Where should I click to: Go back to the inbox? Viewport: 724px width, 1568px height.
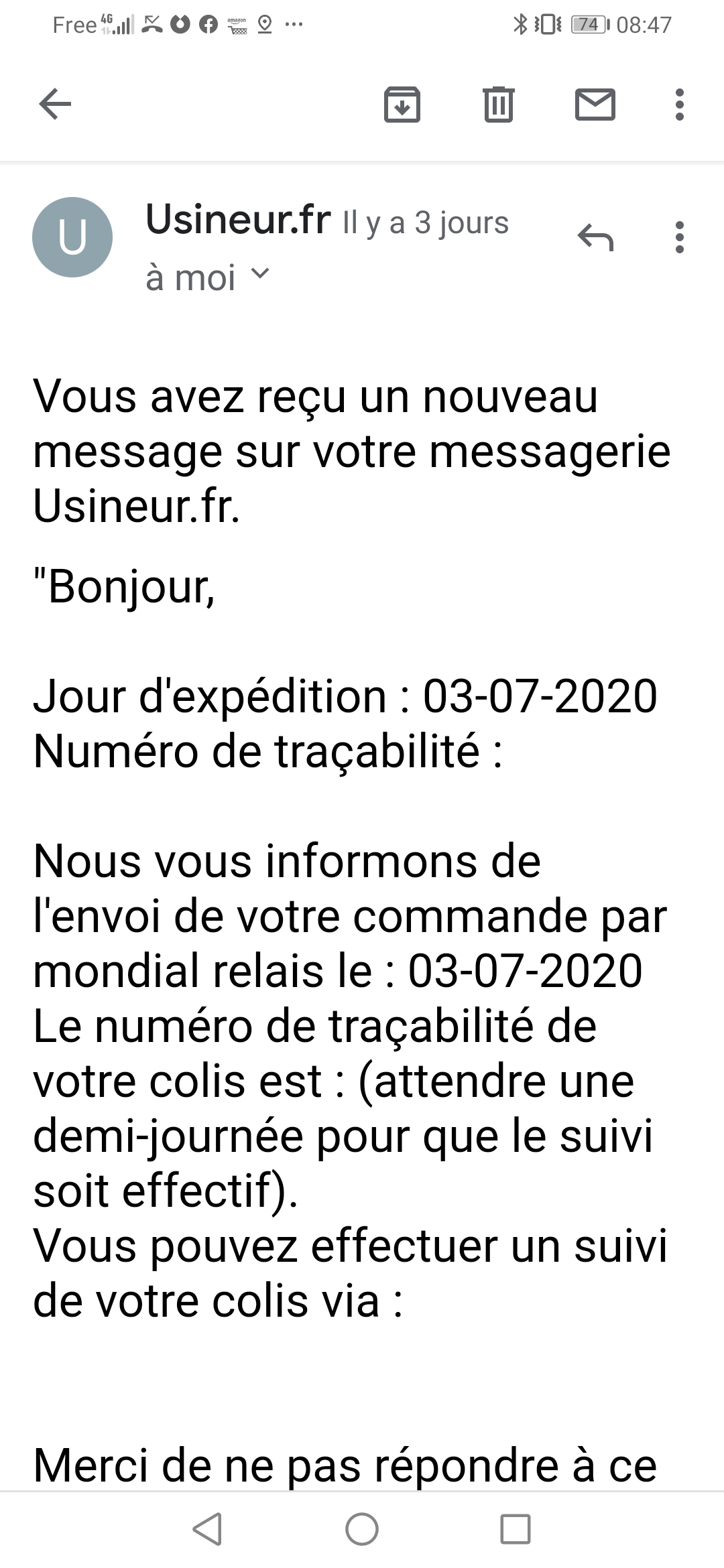[55, 105]
